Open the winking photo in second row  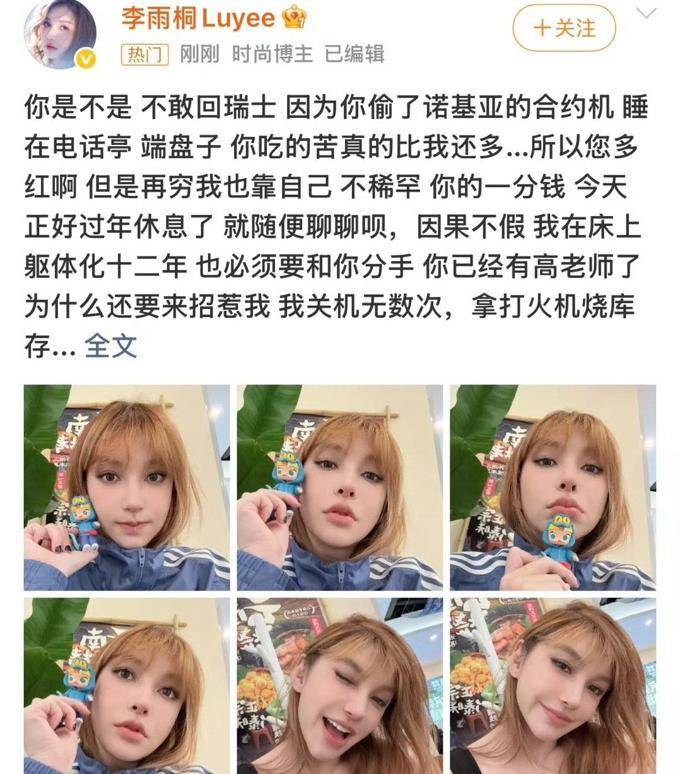click(339, 686)
